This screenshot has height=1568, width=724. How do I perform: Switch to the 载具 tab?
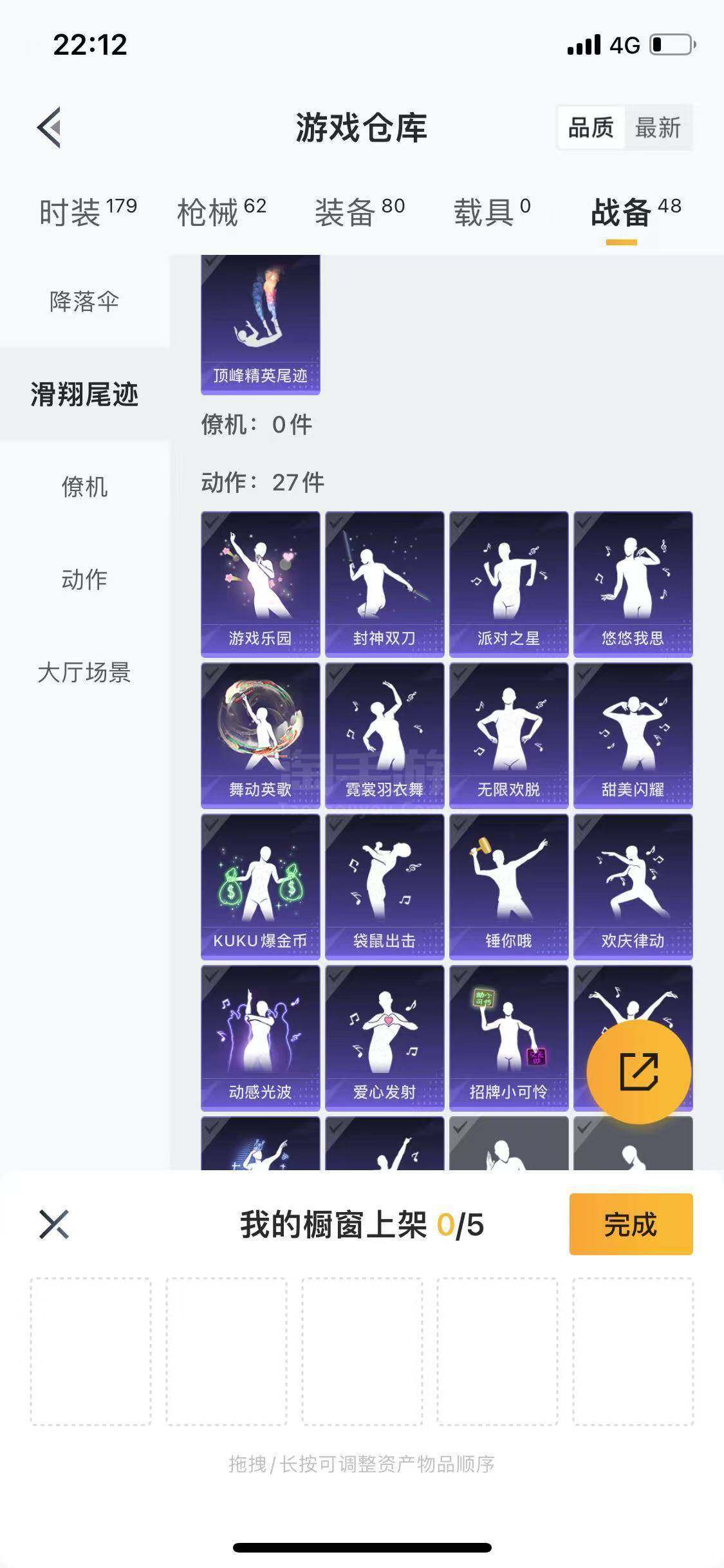click(x=492, y=212)
